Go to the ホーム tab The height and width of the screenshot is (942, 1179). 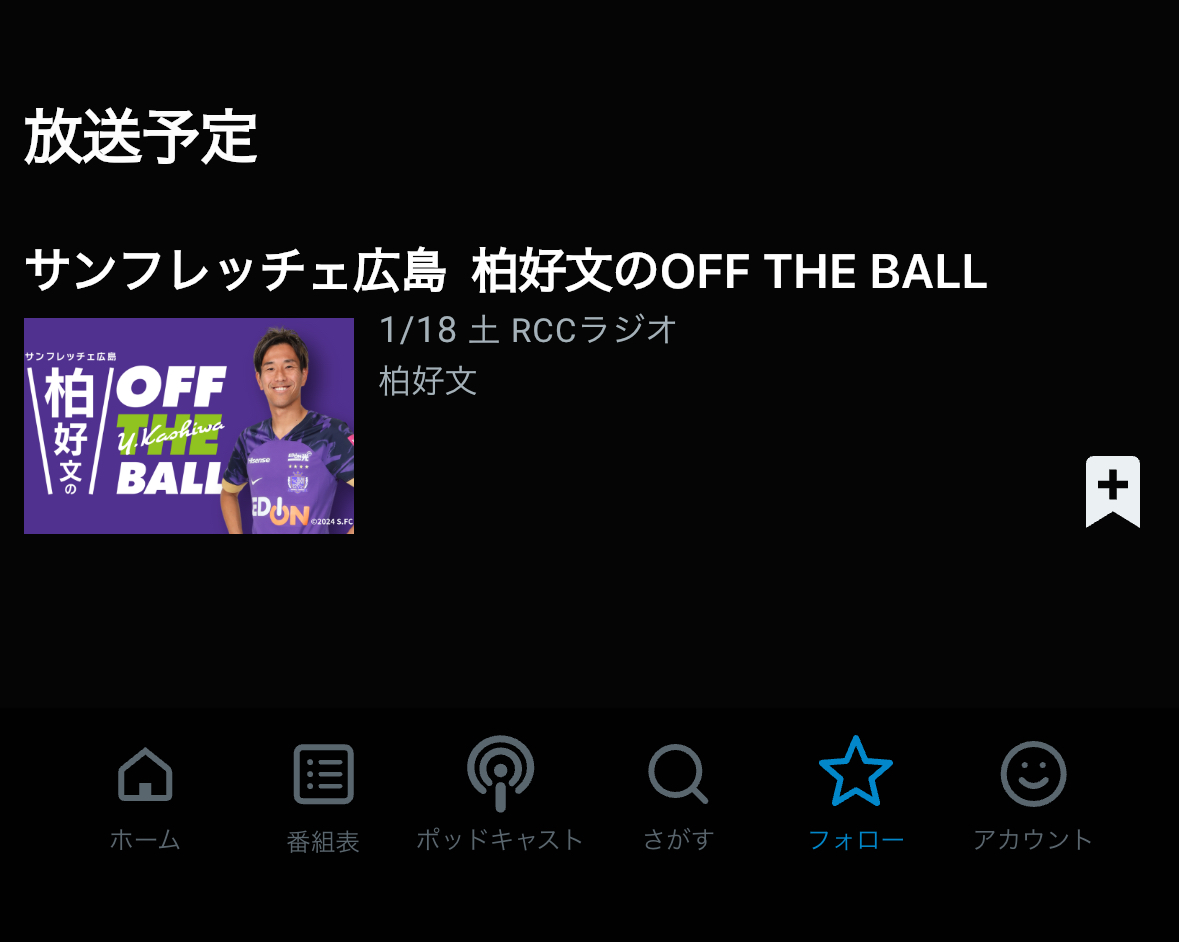(x=145, y=796)
